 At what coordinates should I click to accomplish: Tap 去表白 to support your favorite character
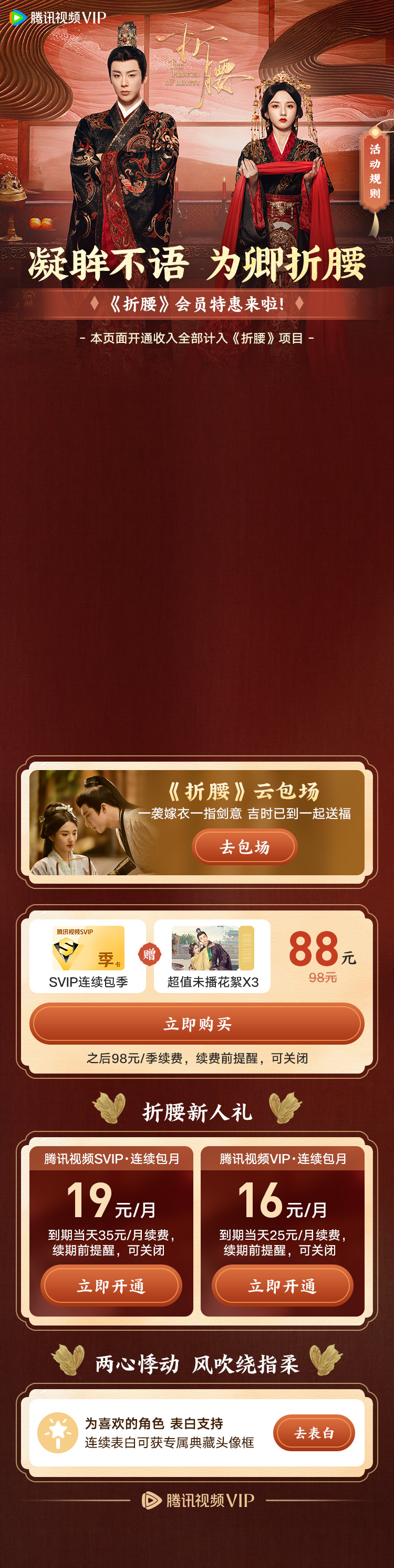(314, 1433)
